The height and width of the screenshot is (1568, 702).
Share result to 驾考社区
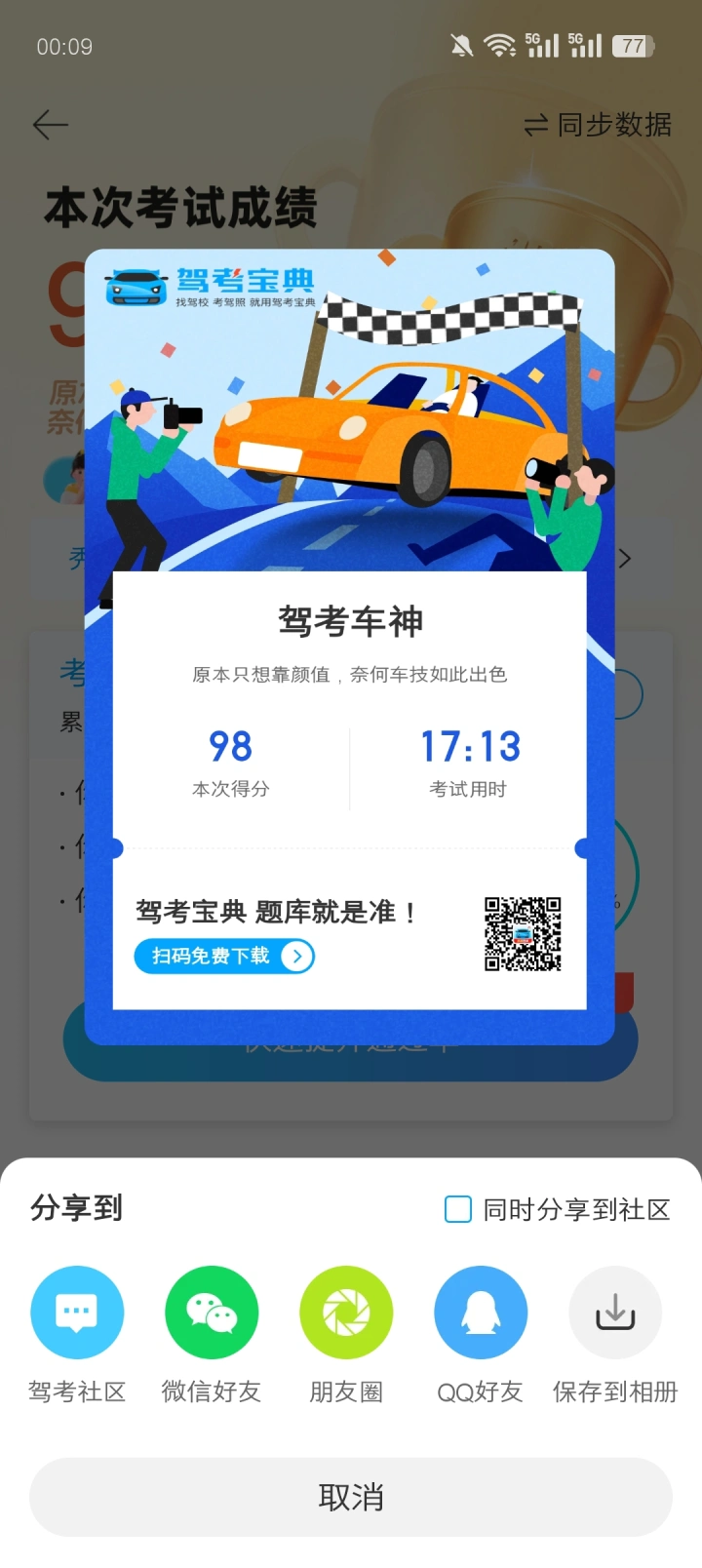pos(77,1313)
